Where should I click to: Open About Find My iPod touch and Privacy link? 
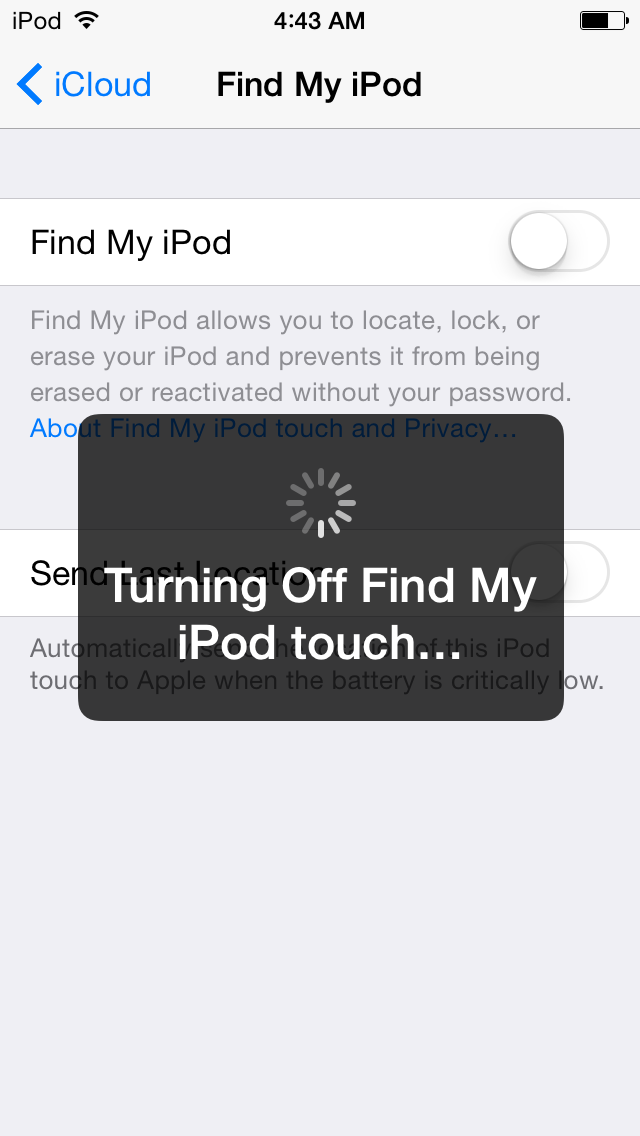click(273, 429)
